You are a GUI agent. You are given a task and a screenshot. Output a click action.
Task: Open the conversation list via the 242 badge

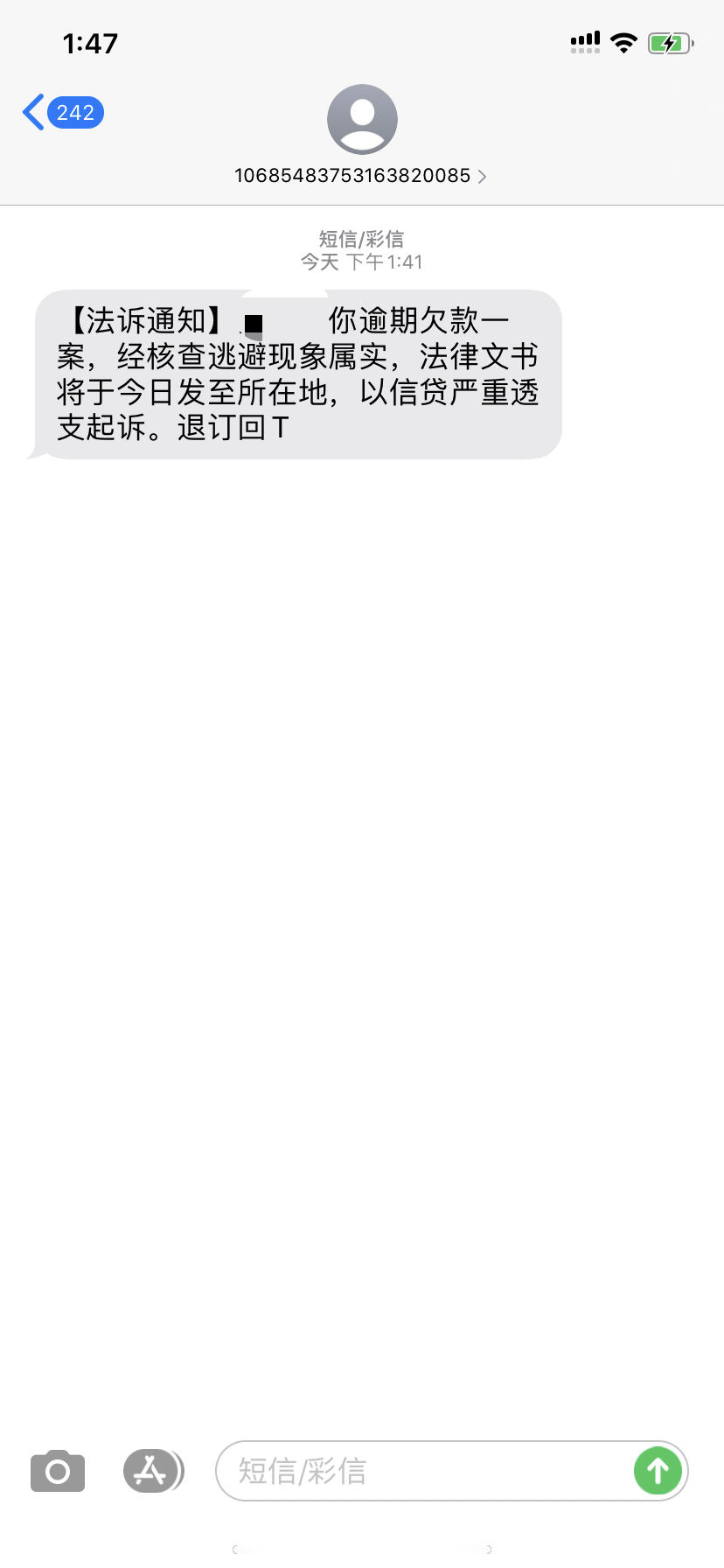[x=74, y=112]
